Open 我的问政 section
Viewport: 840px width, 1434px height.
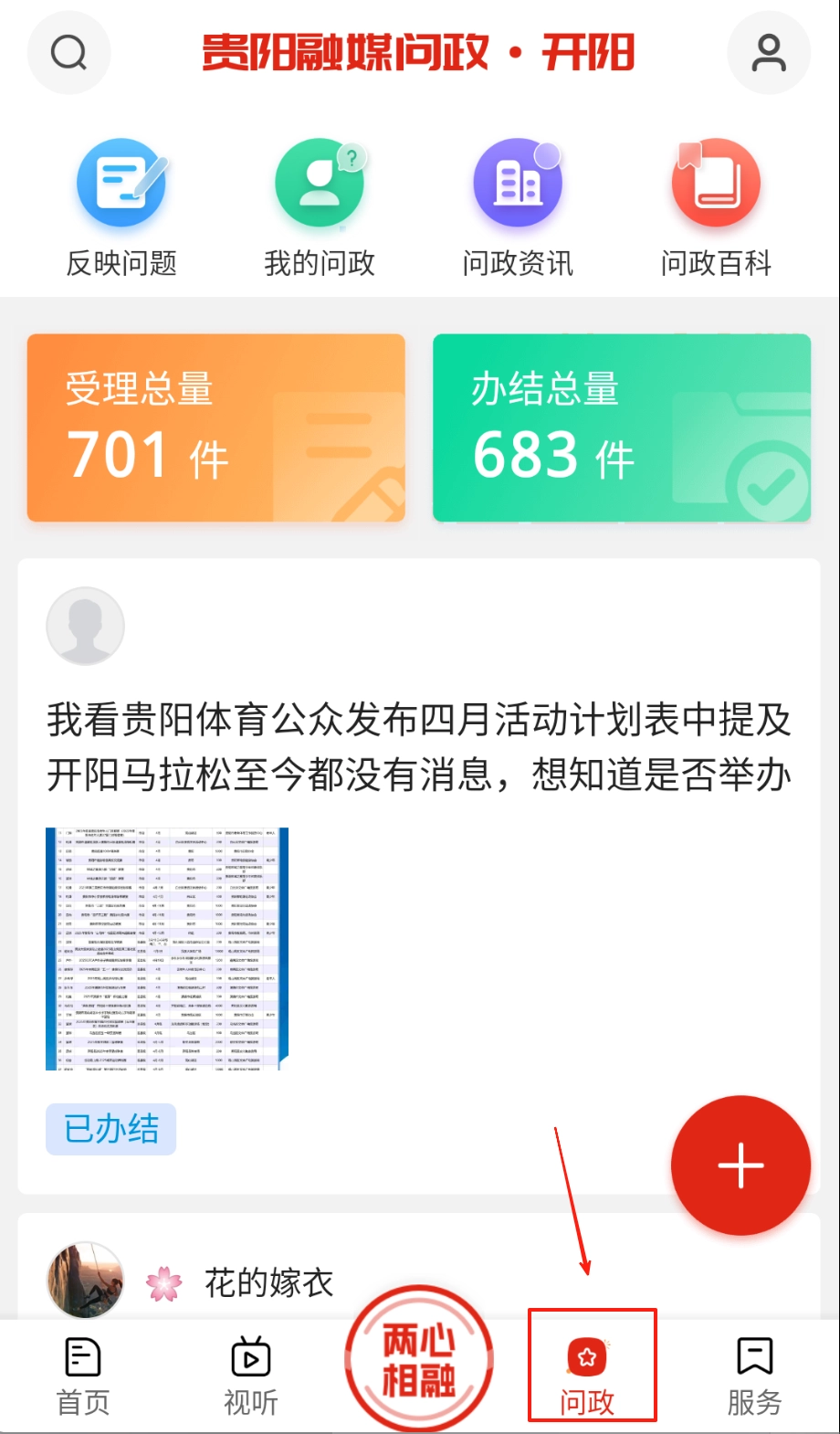tap(320, 207)
